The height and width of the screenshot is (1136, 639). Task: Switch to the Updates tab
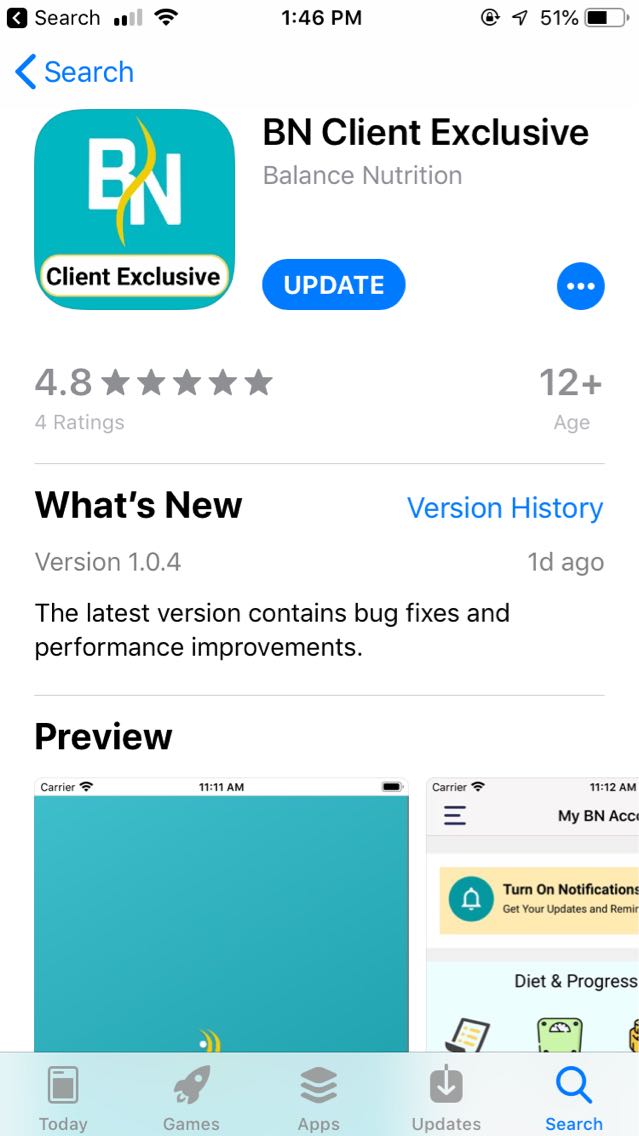pyautogui.click(x=446, y=1098)
